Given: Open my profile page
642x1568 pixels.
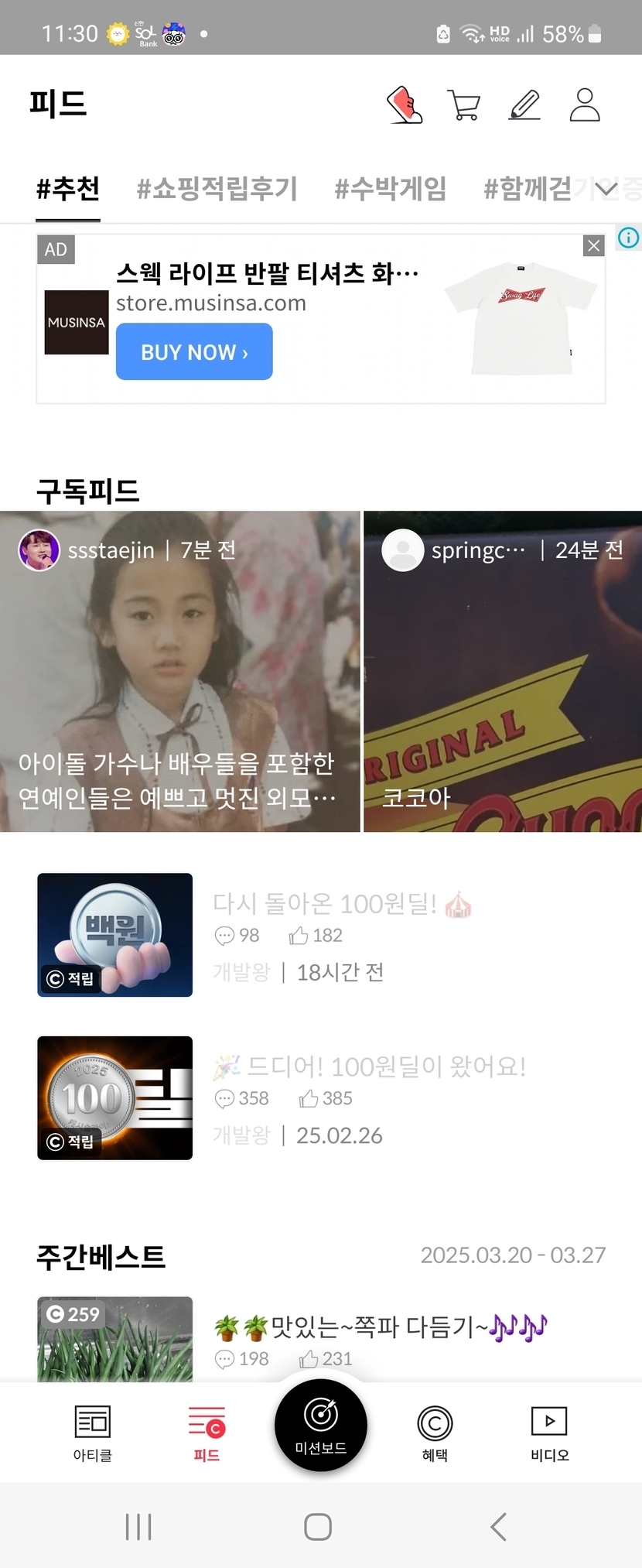Looking at the screenshot, I should click(x=585, y=104).
